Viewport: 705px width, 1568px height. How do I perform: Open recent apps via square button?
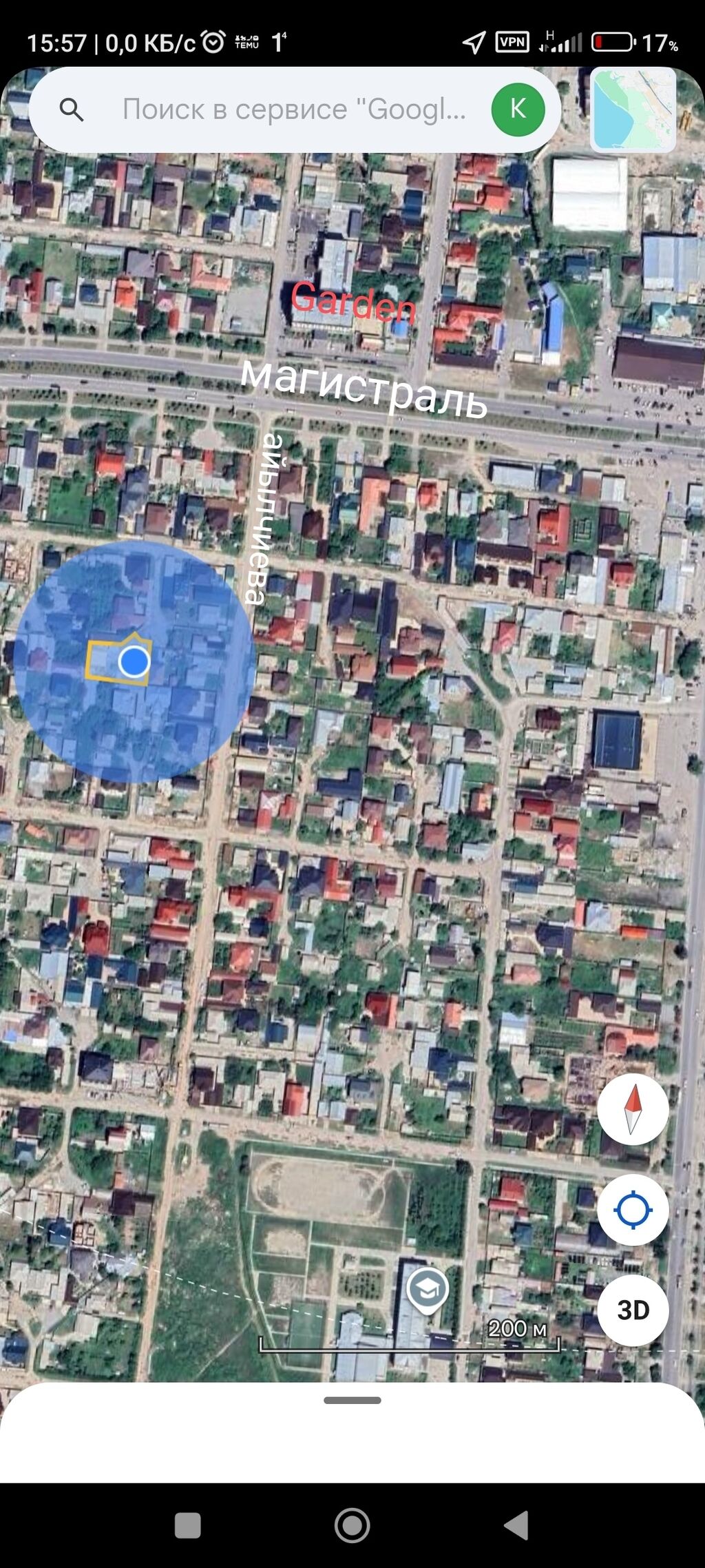[x=187, y=1525]
